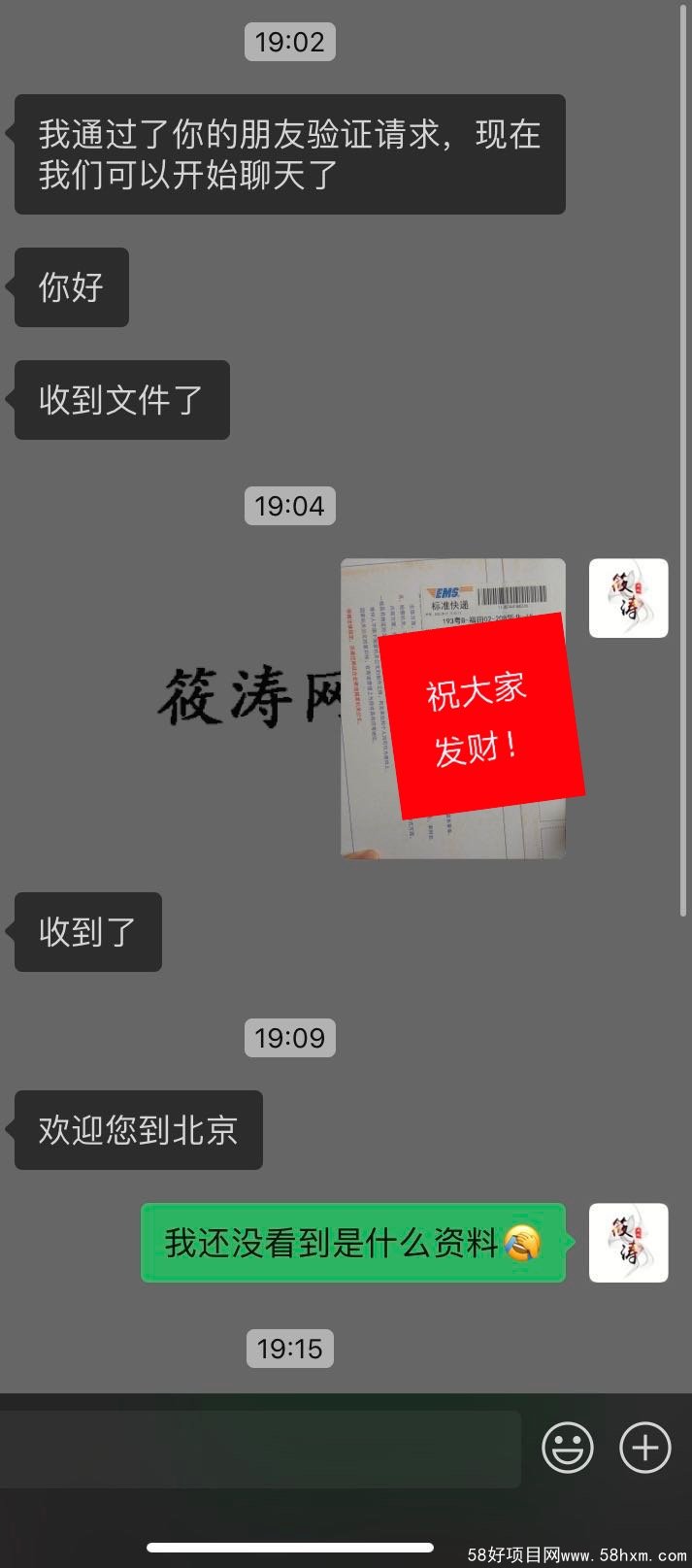Tap the avatar beside the green message
Image resolution: width=692 pixels, height=1568 pixels.
[629, 1243]
